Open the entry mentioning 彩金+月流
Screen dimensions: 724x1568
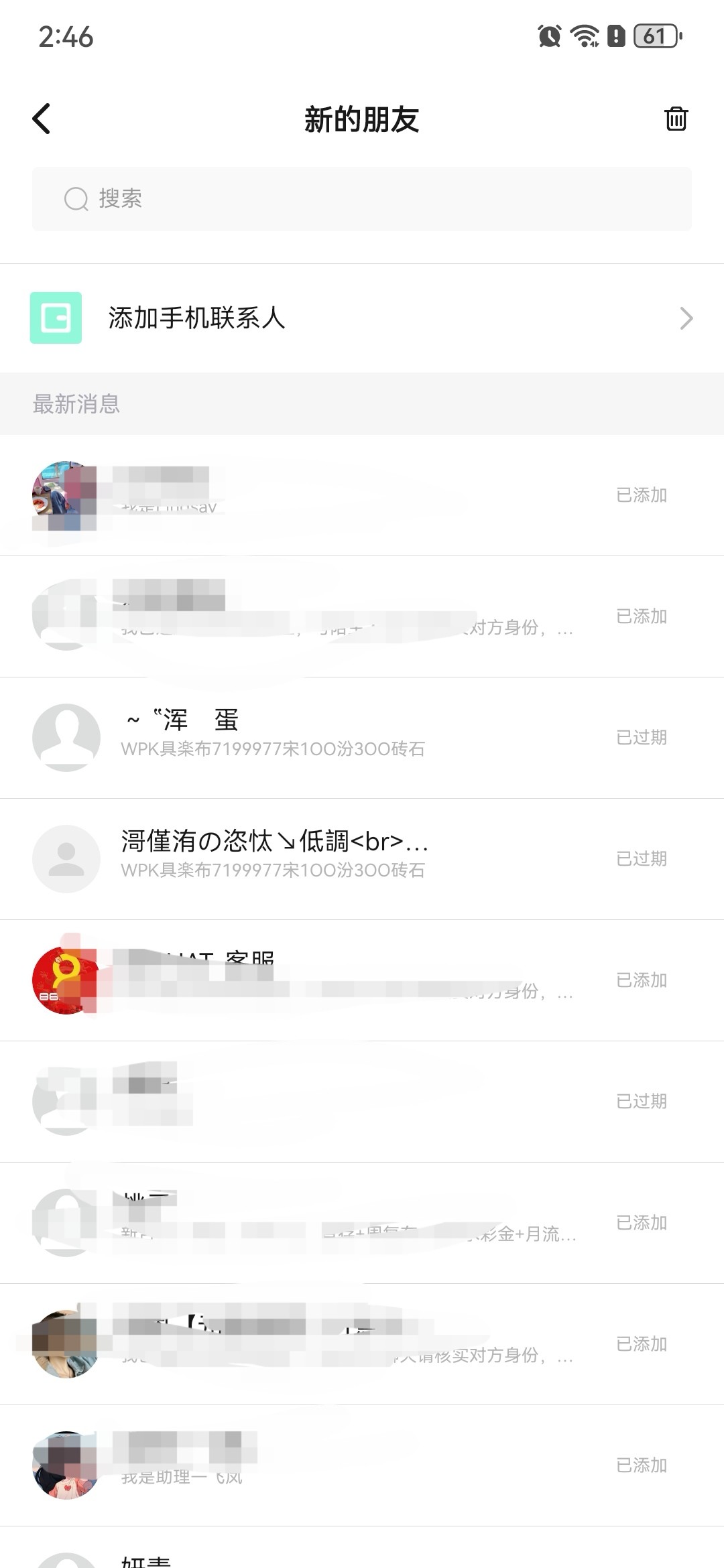(x=362, y=1223)
